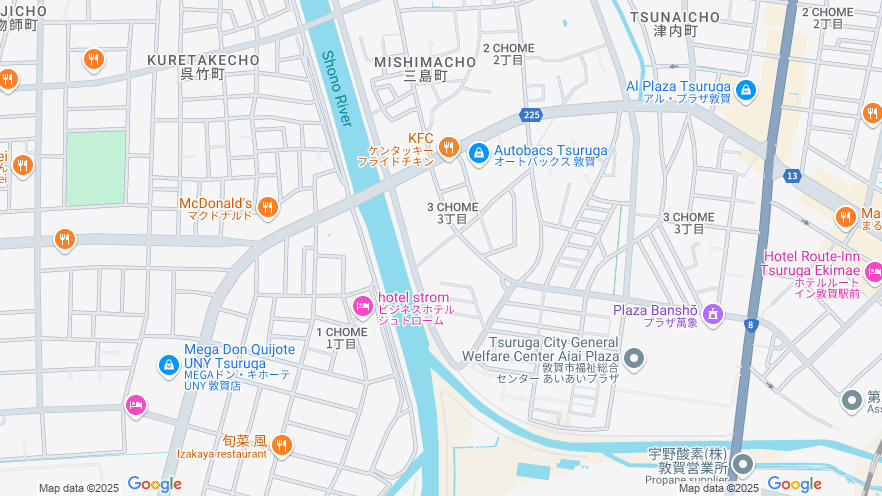Open the Izakaya restaurant pin
Image resolution: width=882 pixels, height=496 pixels.
pyautogui.click(x=282, y=445)
